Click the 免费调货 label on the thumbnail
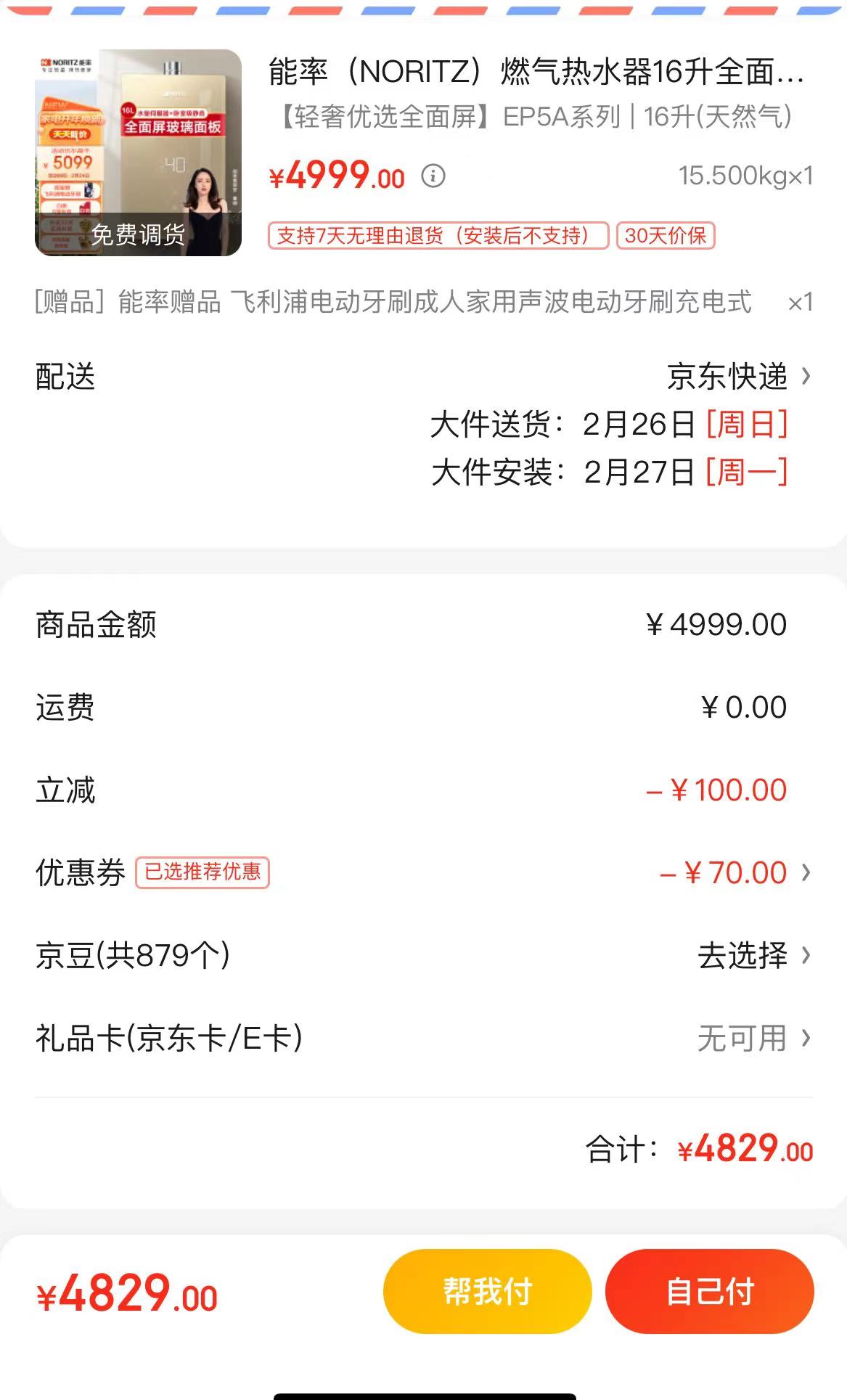Screen dimensions: 847x1400 click(x=139, y=233)
